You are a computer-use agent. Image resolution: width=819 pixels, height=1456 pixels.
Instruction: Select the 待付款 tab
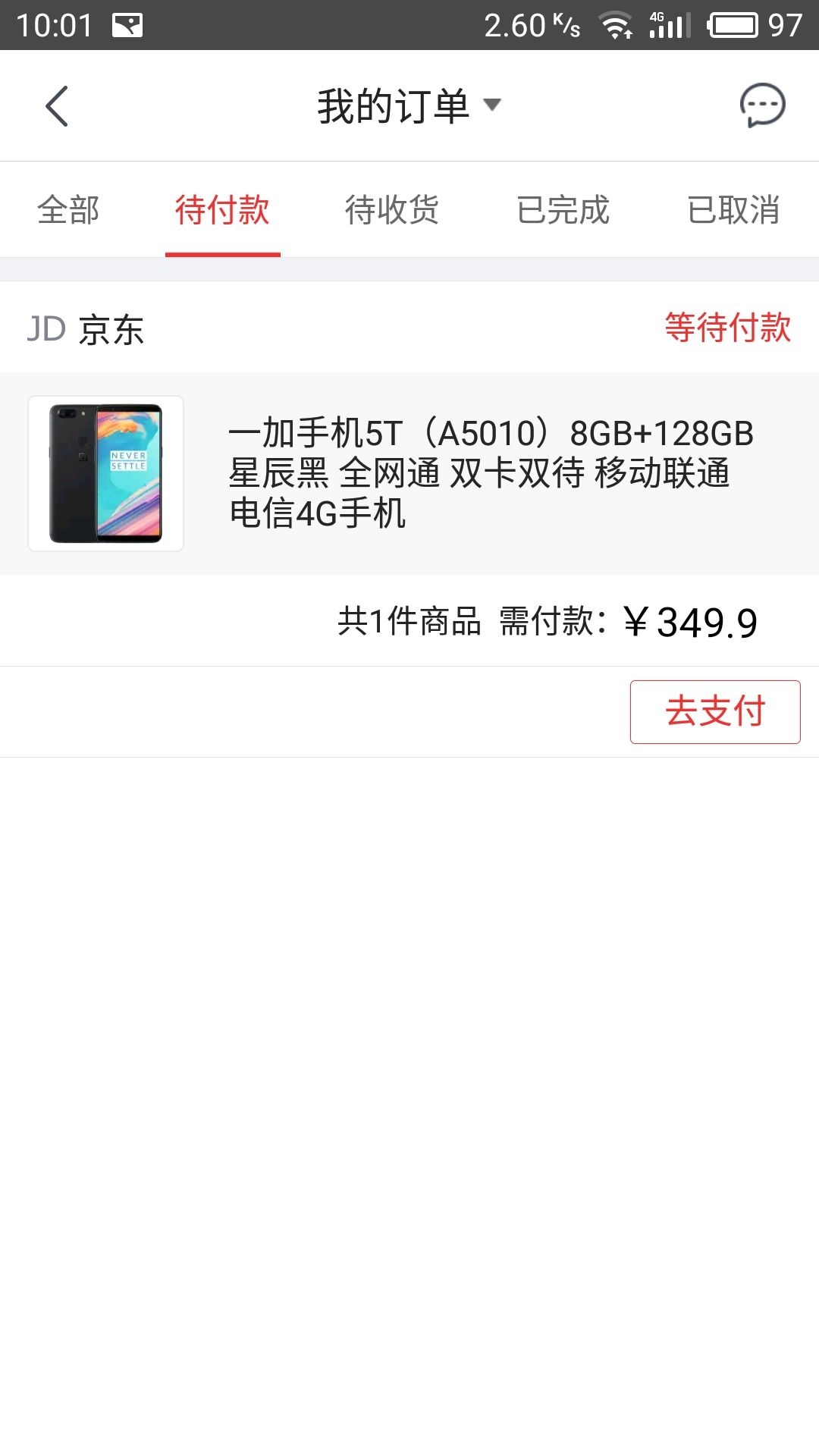click(x=222, y=210)
